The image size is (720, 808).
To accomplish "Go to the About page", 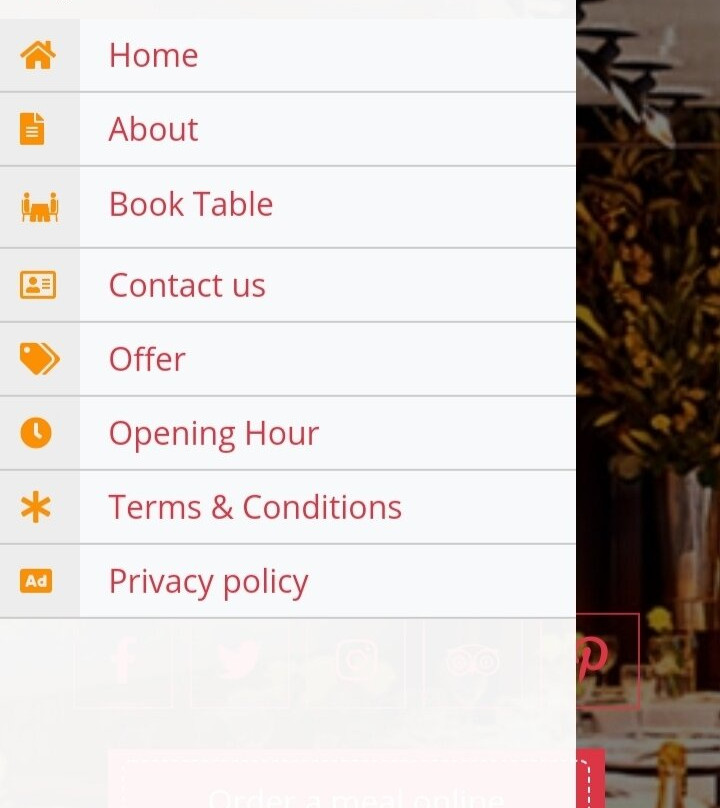I will pyautogui.click(x=153, y=129).
